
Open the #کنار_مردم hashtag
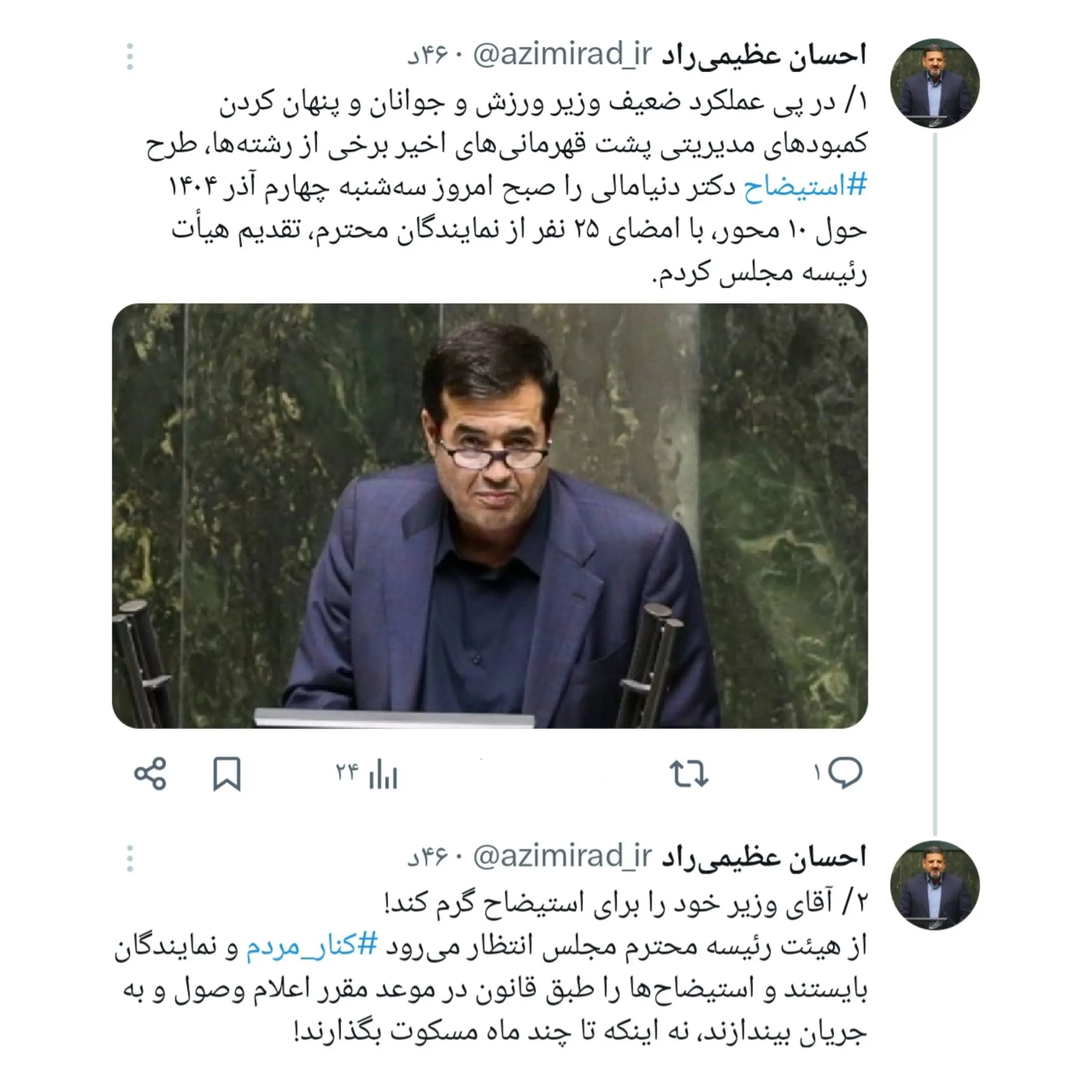point(311,946)
